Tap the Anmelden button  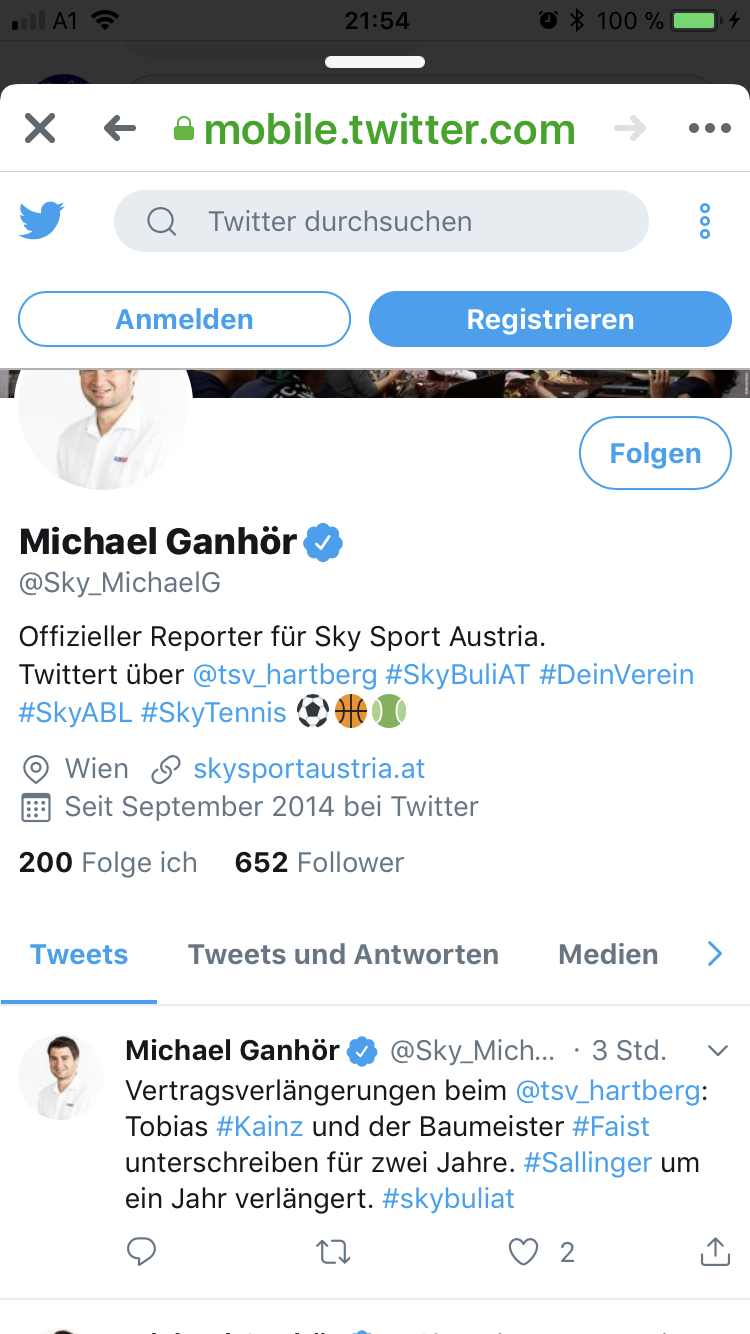pyautogui.click(x=184, y=319)
